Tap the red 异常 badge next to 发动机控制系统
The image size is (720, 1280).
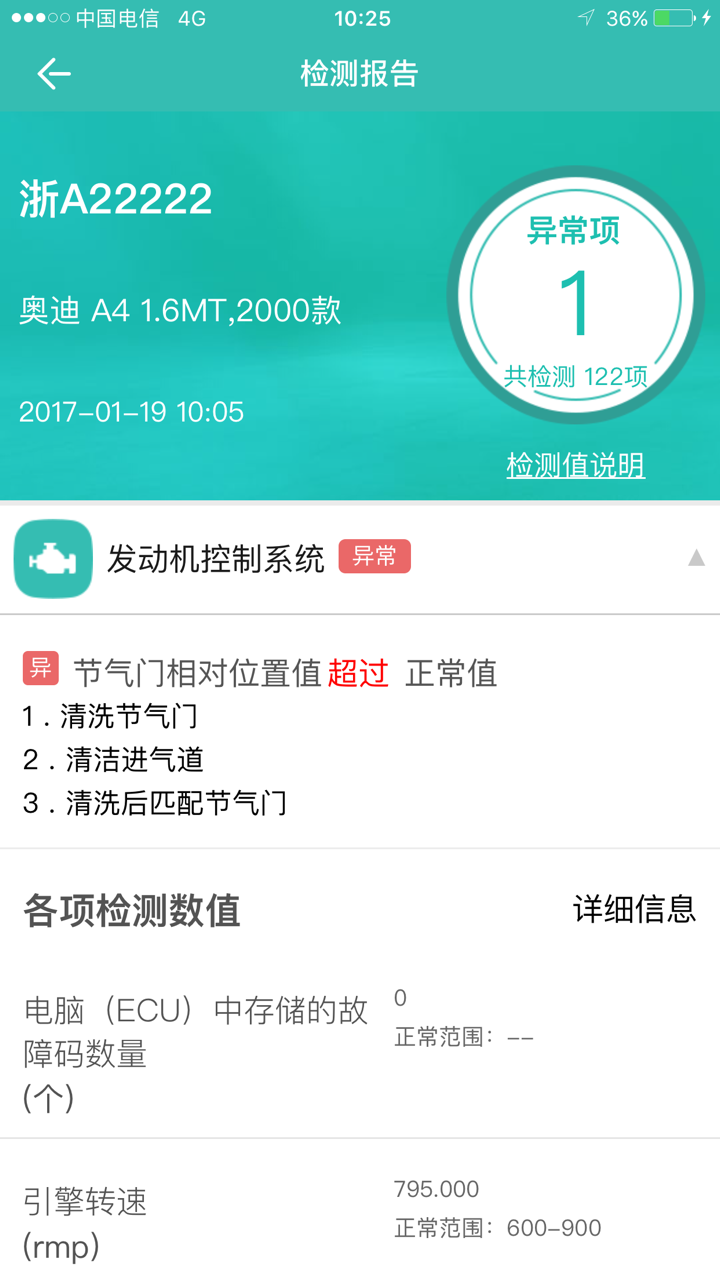374,557
